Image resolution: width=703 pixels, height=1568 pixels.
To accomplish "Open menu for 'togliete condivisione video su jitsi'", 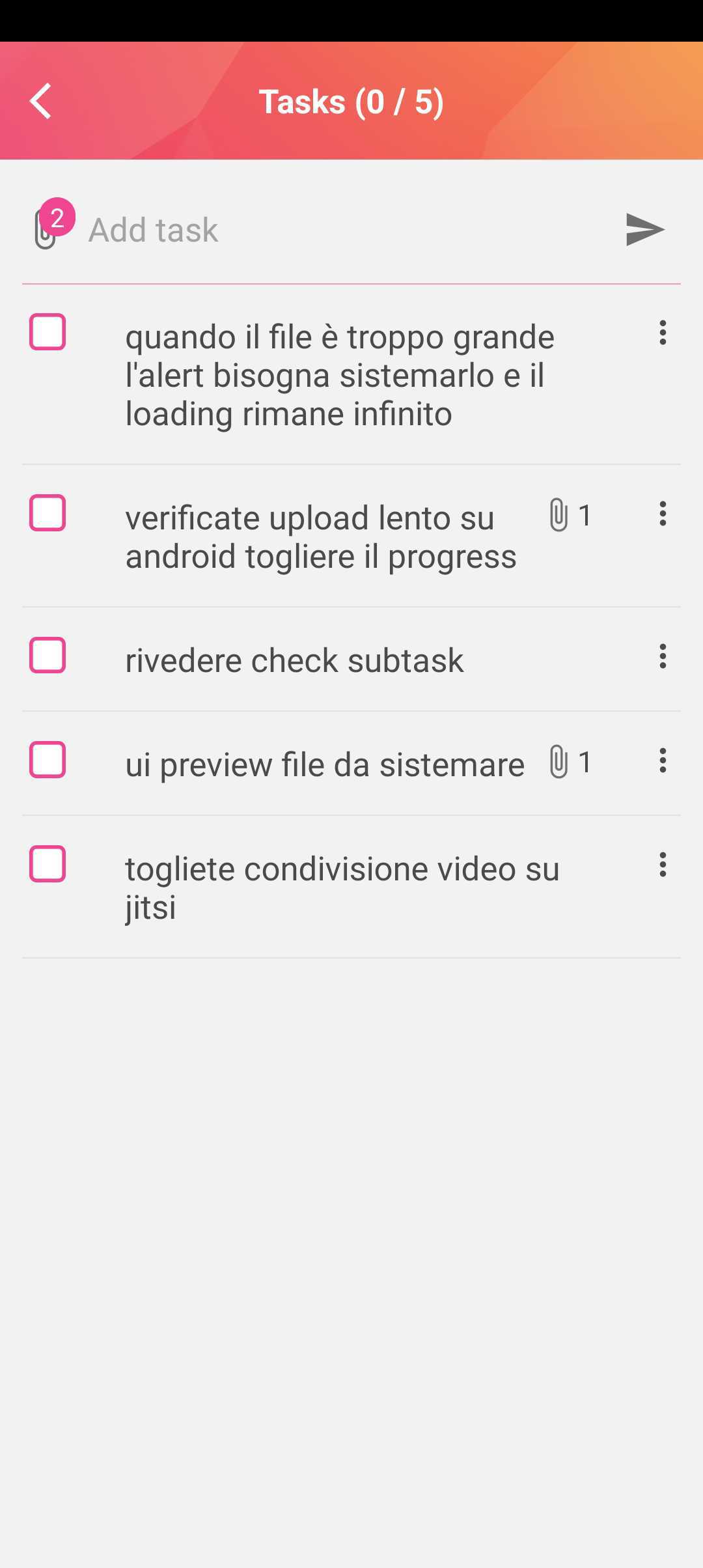I will tap(663, 865).
